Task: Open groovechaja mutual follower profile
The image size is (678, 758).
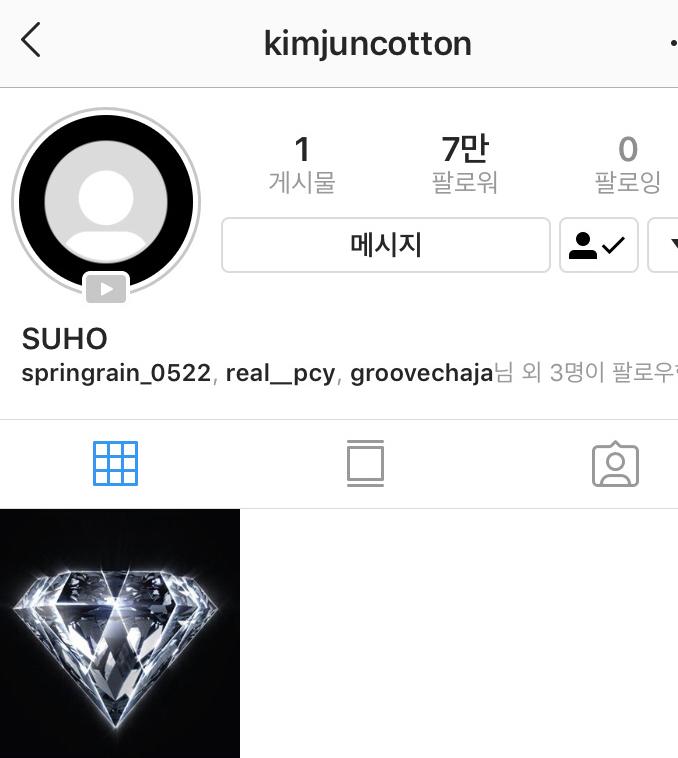Action: click(x=421, y=374)
